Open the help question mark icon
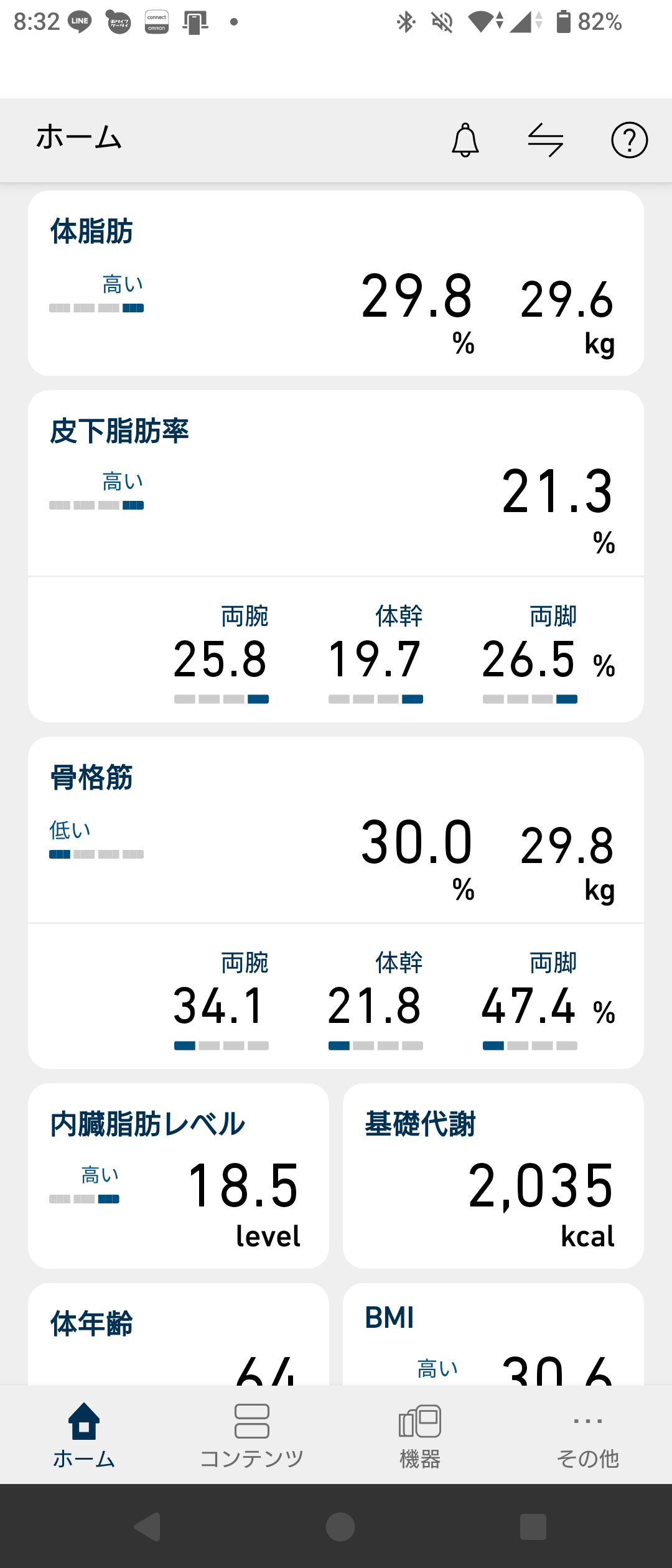672x1568 pixels. click(631, 141)
